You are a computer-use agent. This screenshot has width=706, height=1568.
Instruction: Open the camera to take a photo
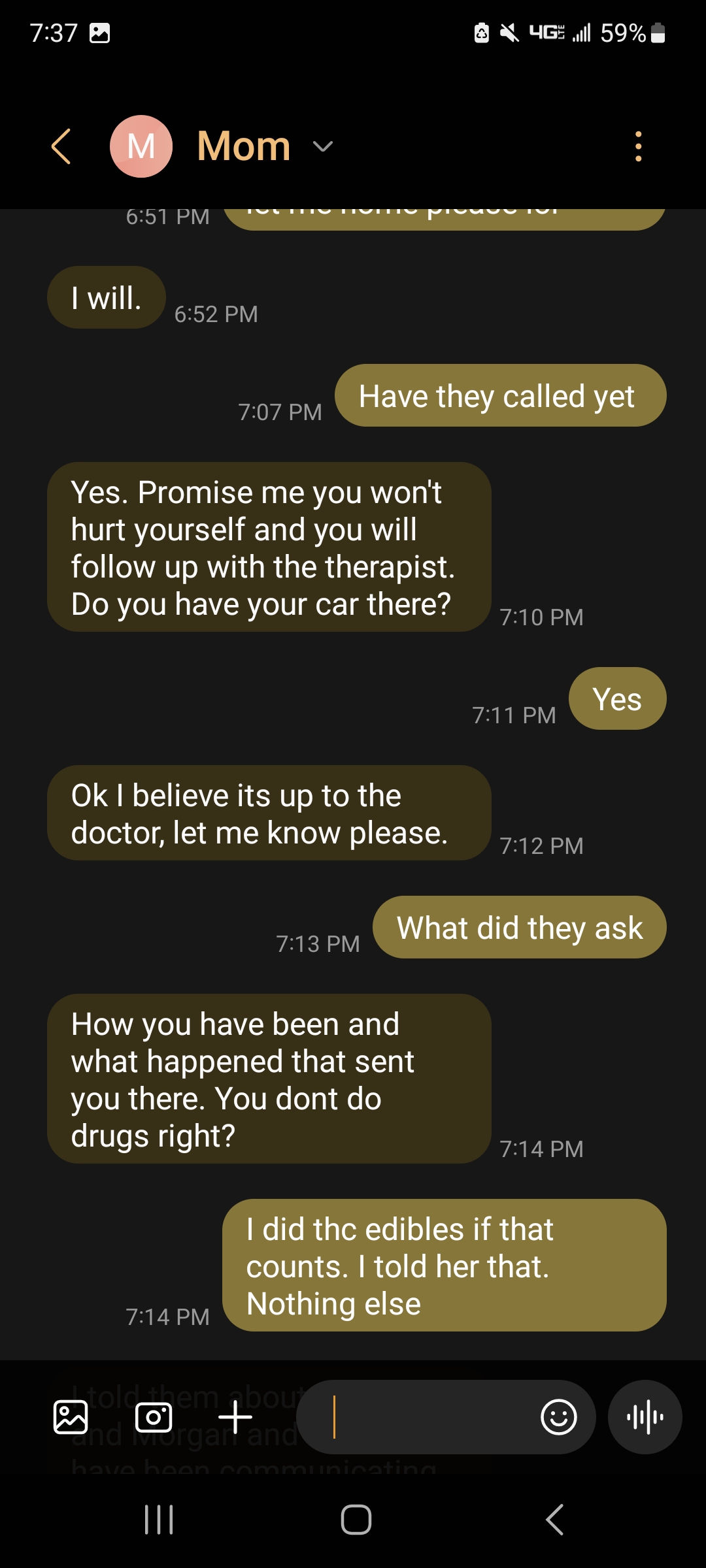coord(154,1417)
